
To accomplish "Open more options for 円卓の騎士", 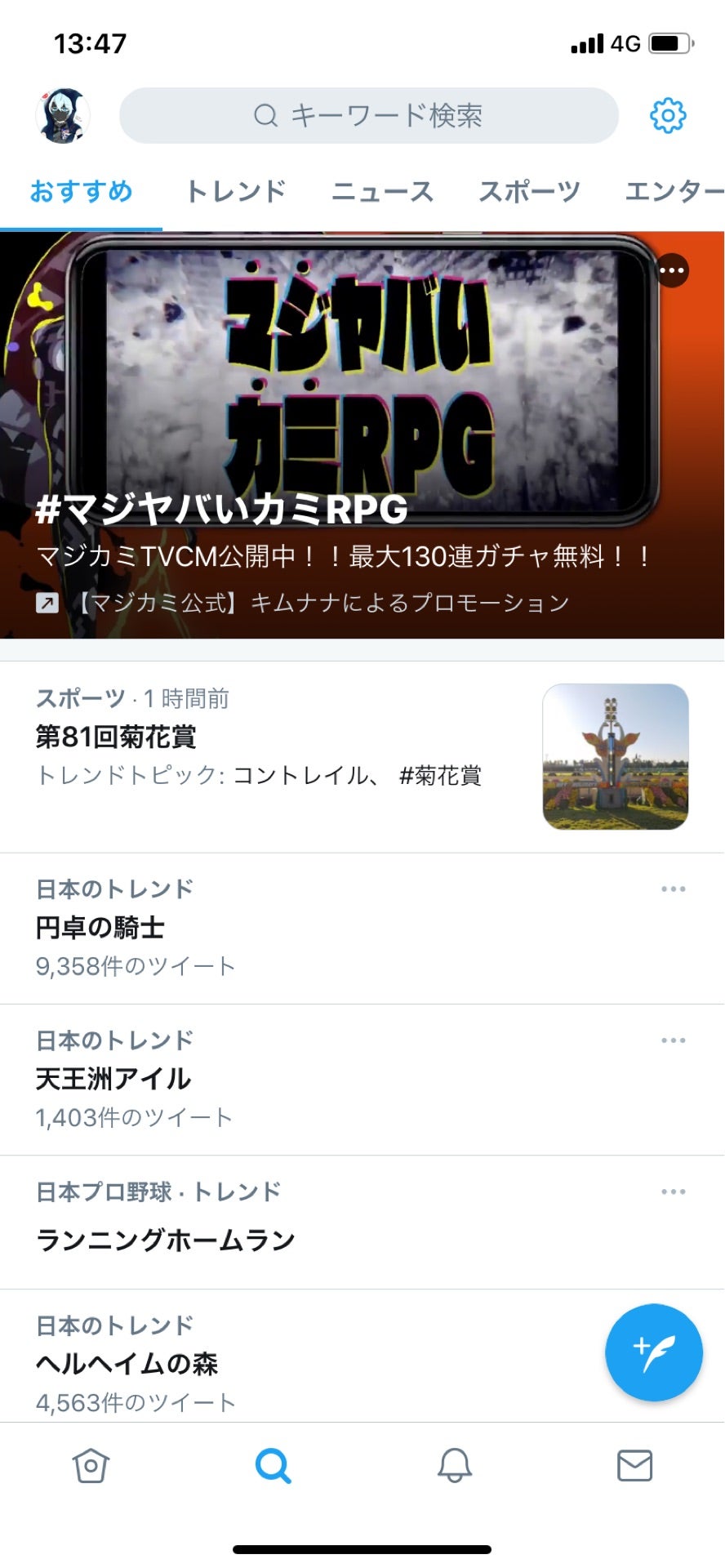I will [x=673, y=889].
